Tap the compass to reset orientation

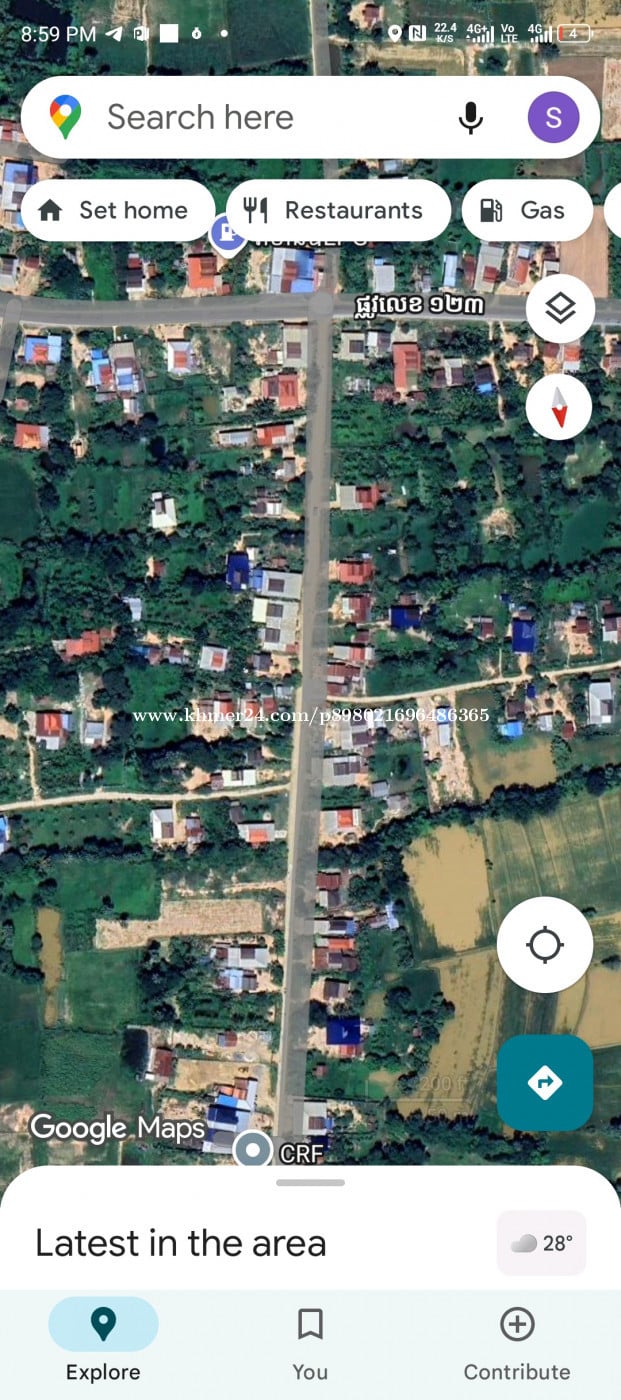(x=560, y=407)
